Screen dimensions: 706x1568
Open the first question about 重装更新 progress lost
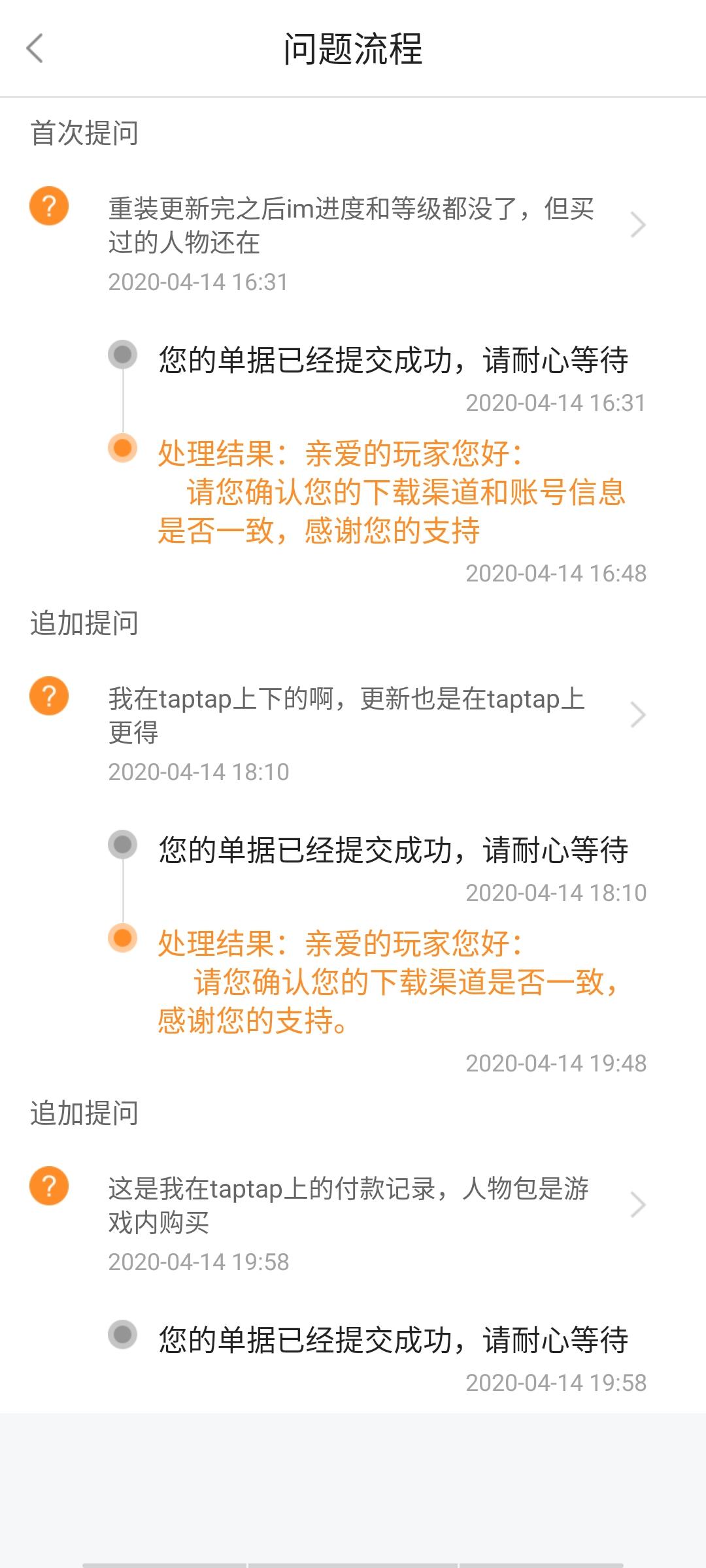[351, 225]
